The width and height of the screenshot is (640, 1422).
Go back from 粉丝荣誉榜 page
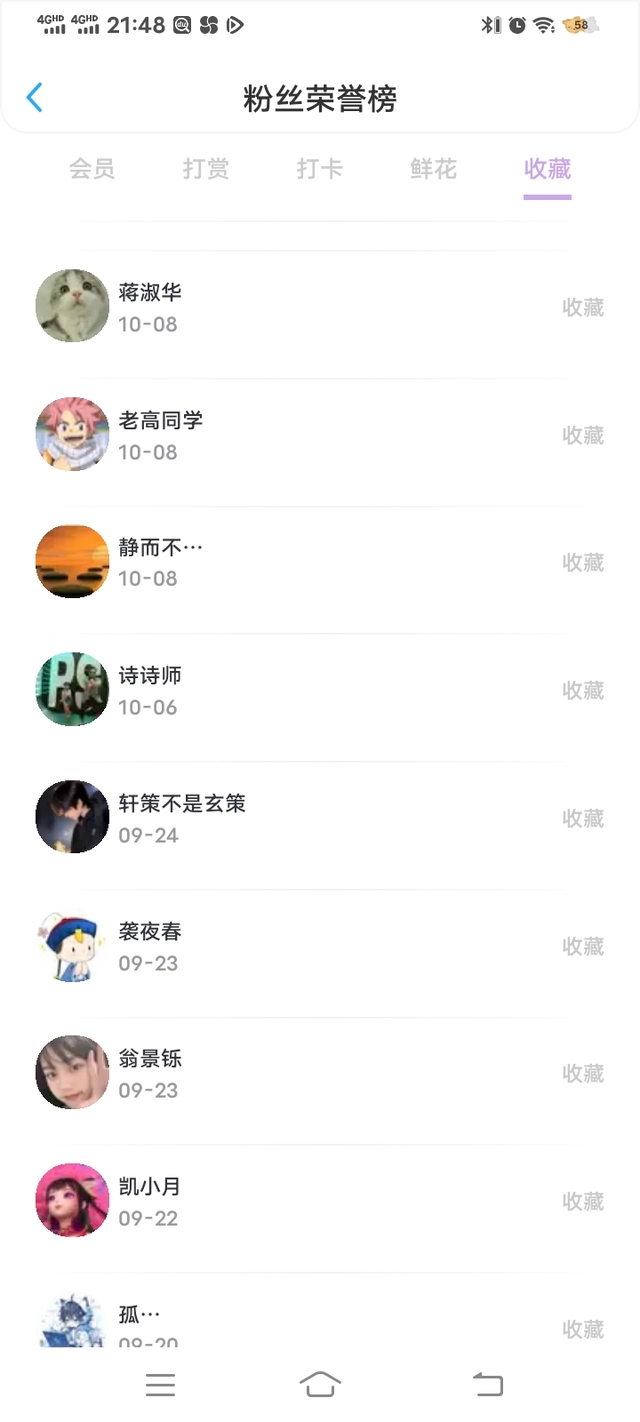click(x=35, y=98)
